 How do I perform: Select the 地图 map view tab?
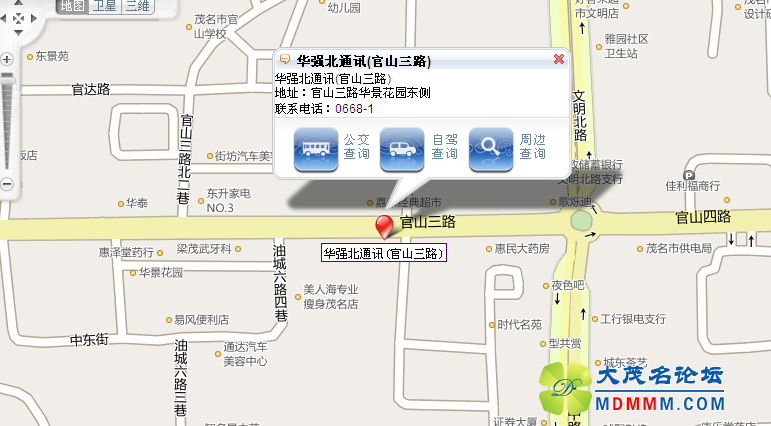tap(72, 6)
